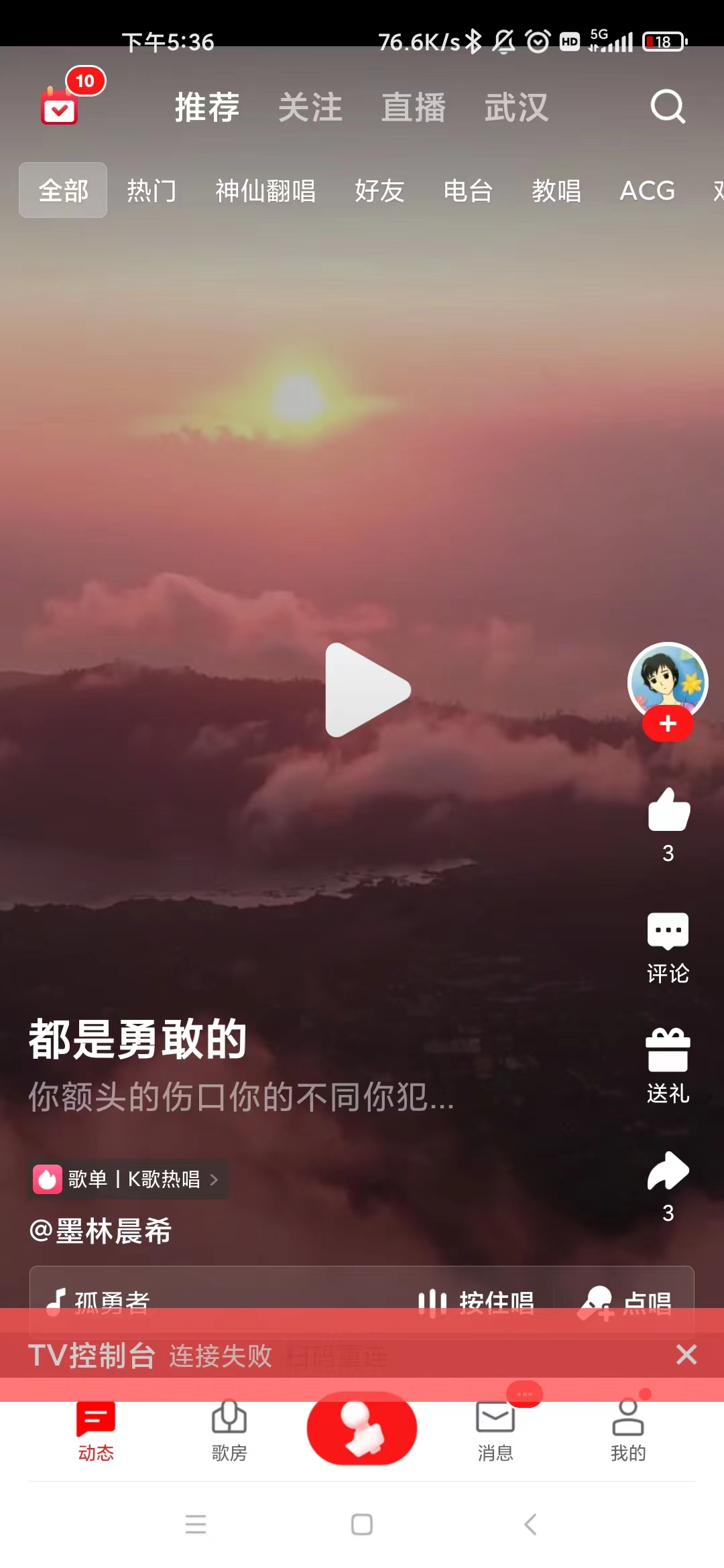Image resolution: width=724 pixels, height=1568 pixels.
Task: Switch to the 武汉 tab
Action: pos(517,107)
